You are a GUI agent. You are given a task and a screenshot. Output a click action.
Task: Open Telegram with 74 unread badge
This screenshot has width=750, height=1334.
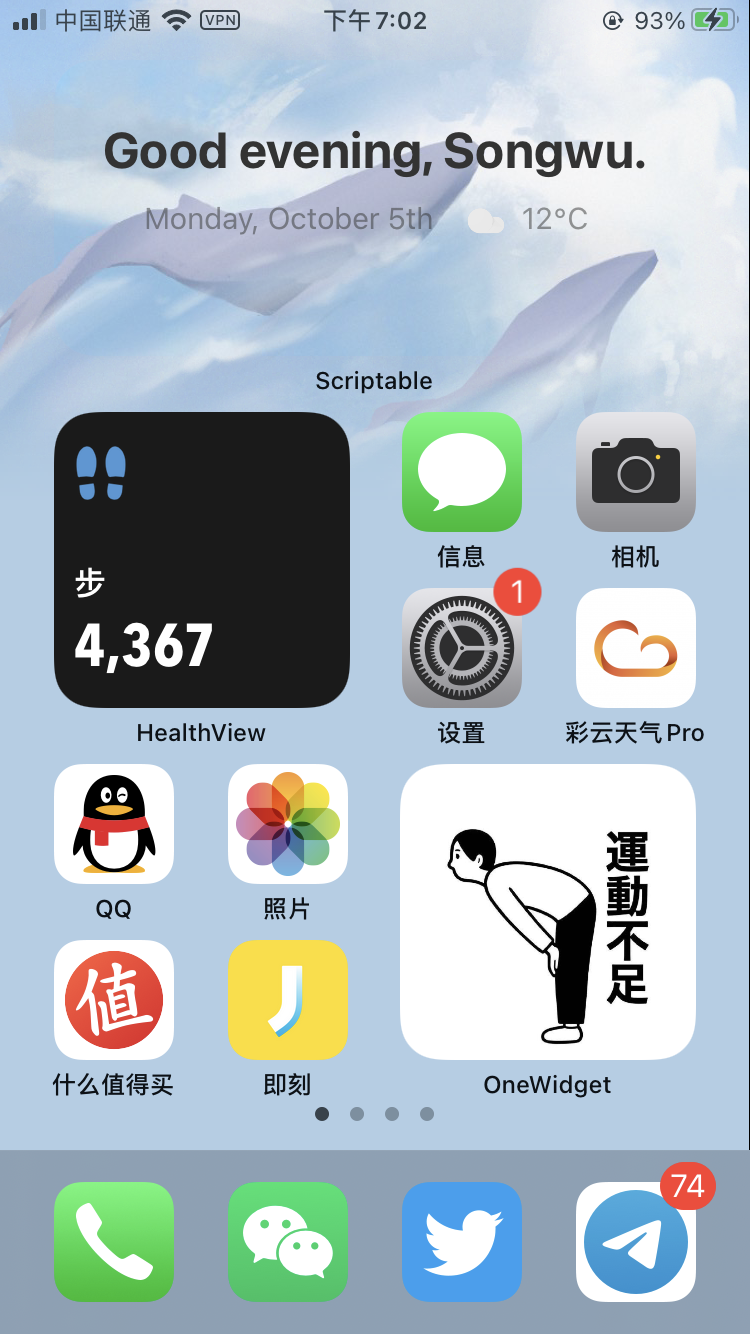coord(635,1242)
